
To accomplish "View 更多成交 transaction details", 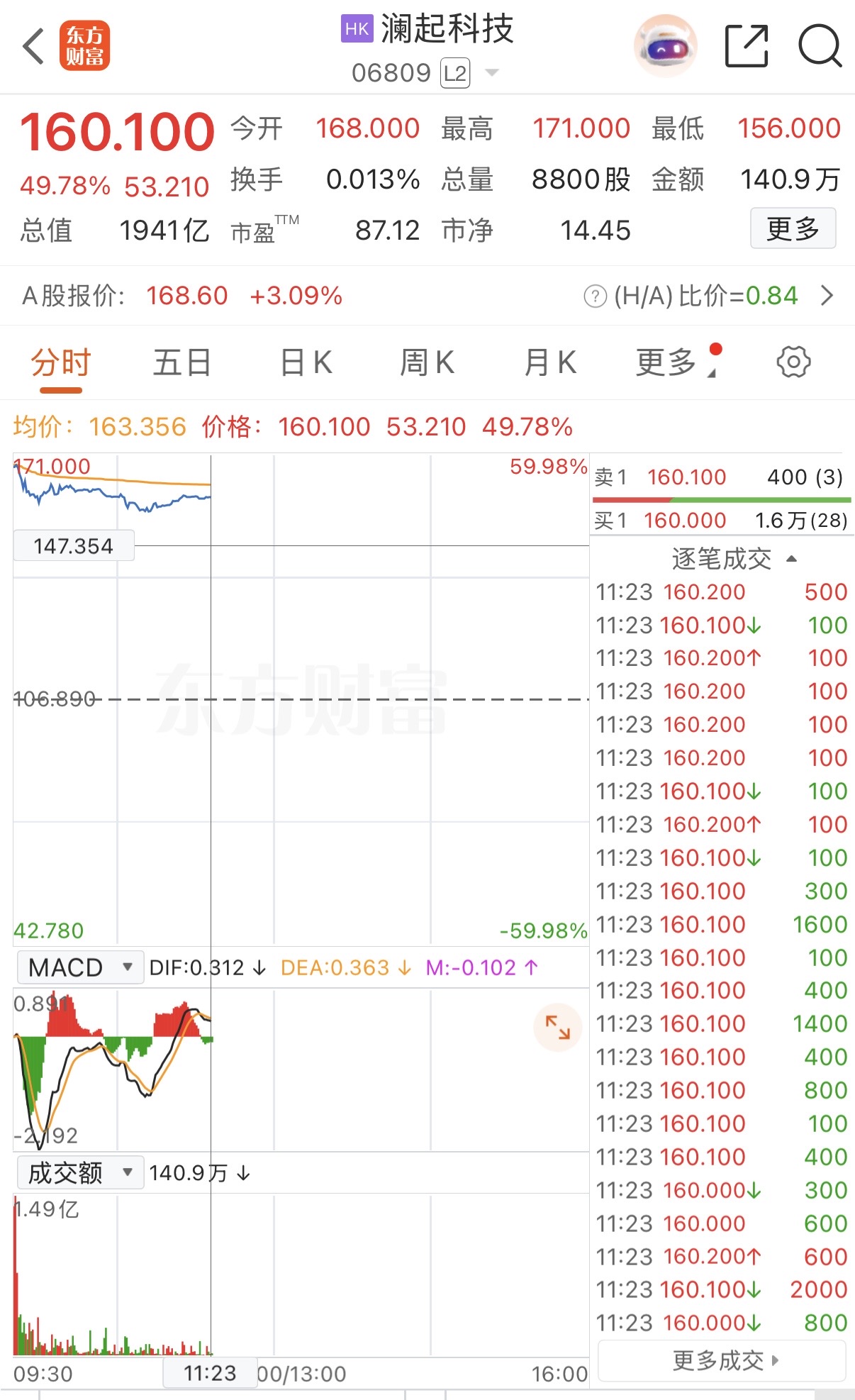I will [x=723, y=1360].
